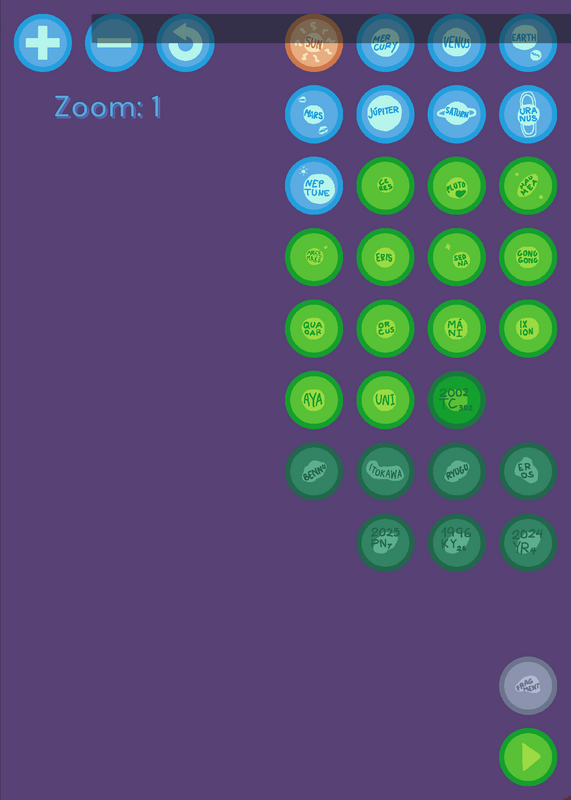Select the Sun button
The height and width of the screenshot is (800, 571).
coord(314,43)
